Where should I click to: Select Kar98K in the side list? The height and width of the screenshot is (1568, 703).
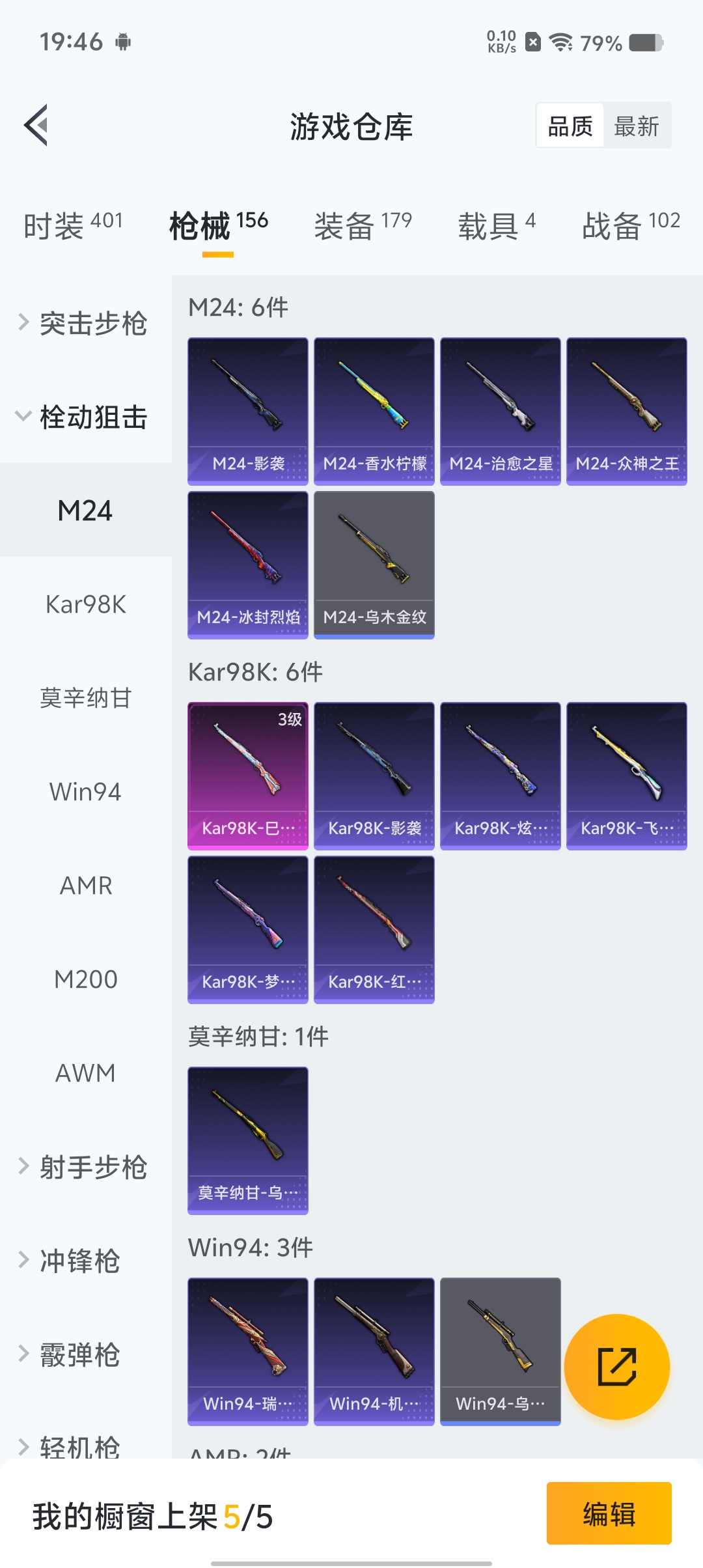tap(85, 604)
